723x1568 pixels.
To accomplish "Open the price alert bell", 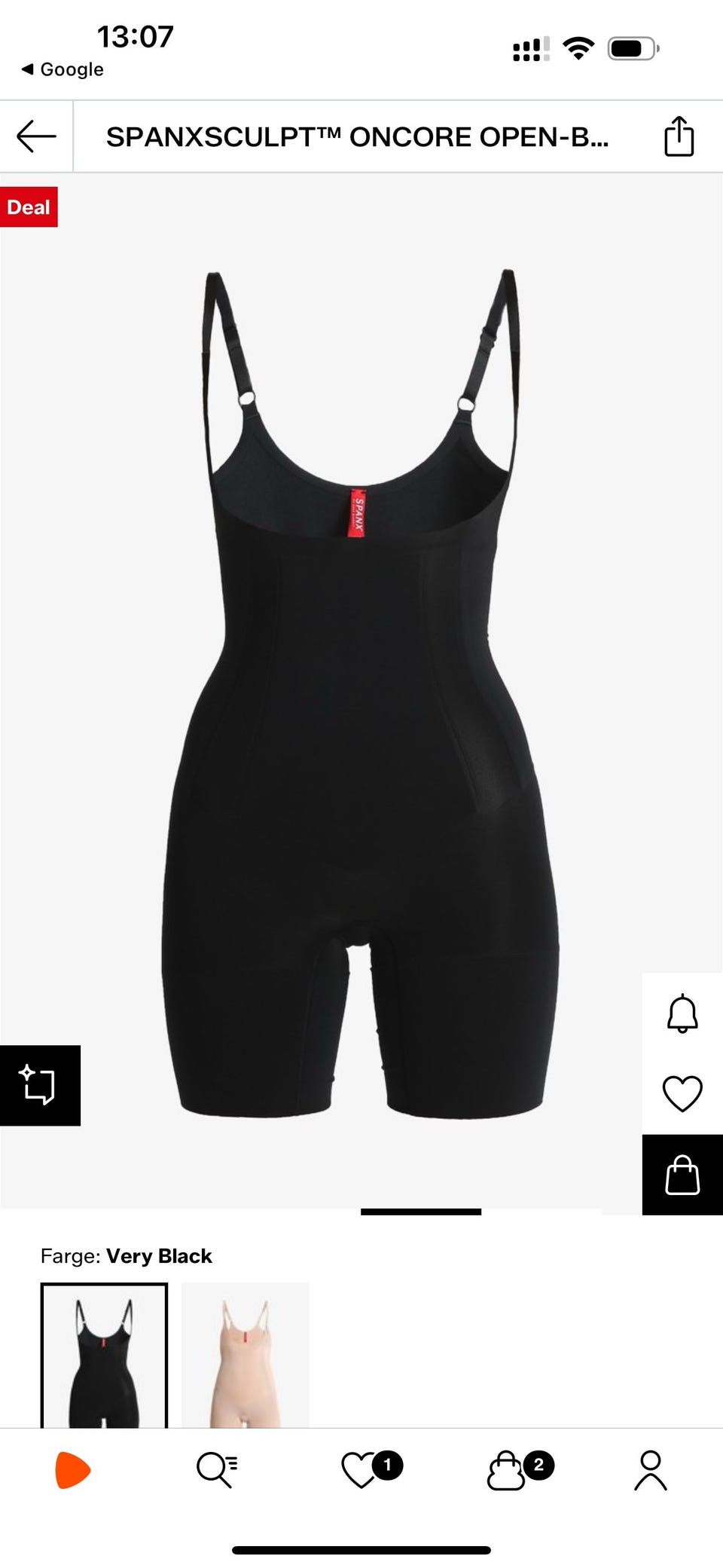I will pos(682,1013).
